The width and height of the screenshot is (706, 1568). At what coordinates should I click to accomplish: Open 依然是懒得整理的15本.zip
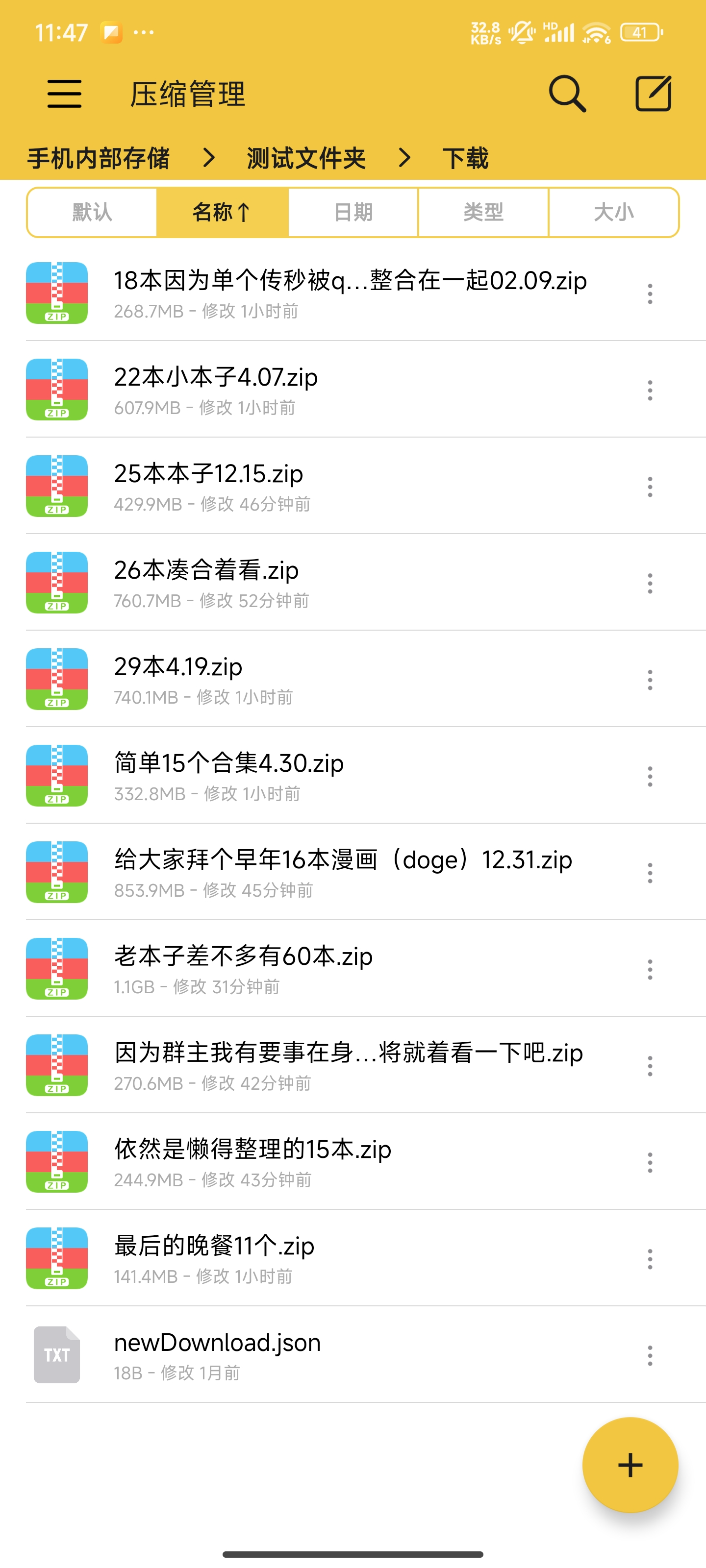pyautogui.click(x=353, y=1162)
